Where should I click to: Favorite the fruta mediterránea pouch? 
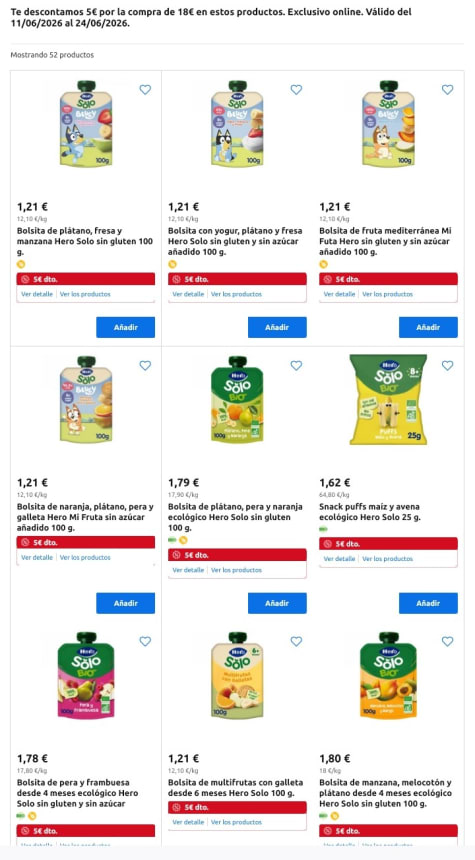pyautogui.click(x=448, y=89)
